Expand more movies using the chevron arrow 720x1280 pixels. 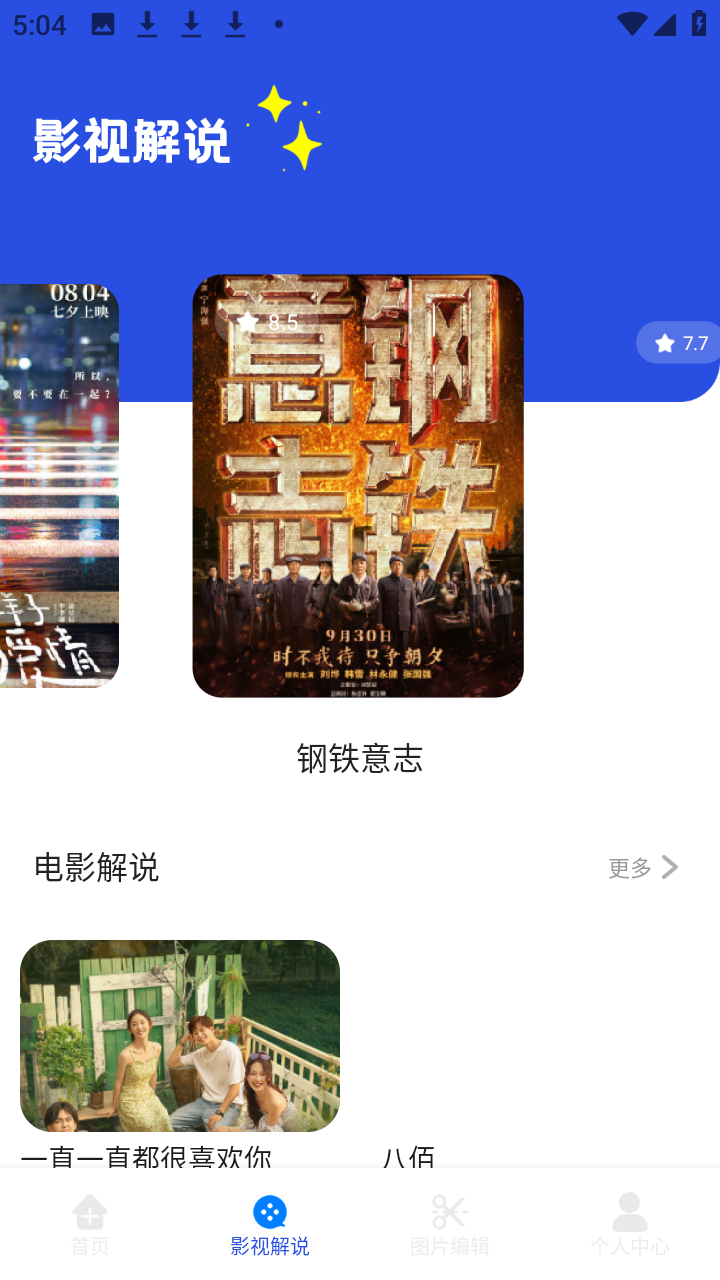672,868
